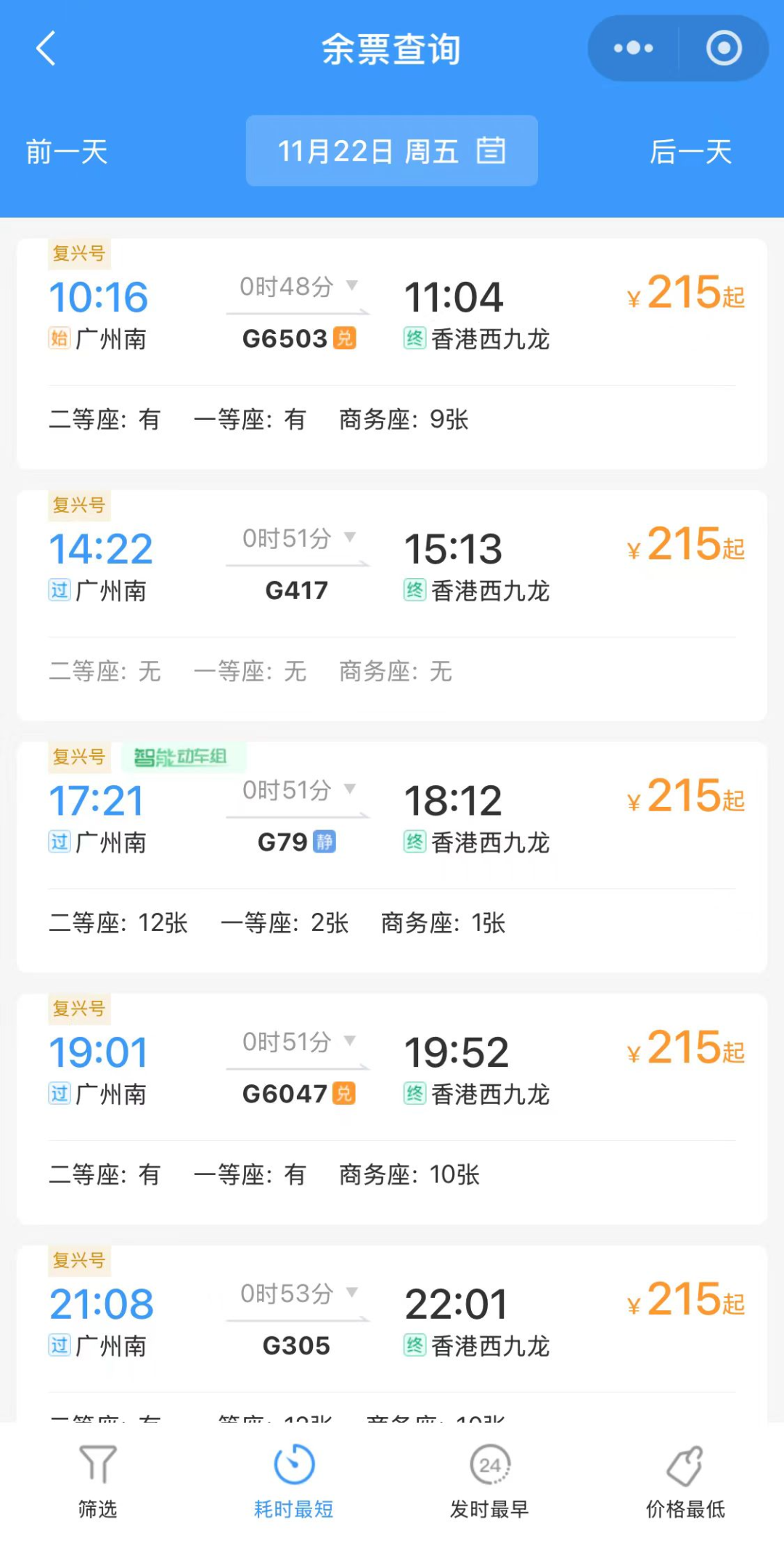Go back from the 余票查询 page
This screenshot has width=784, height=1560.
(46, 49)
